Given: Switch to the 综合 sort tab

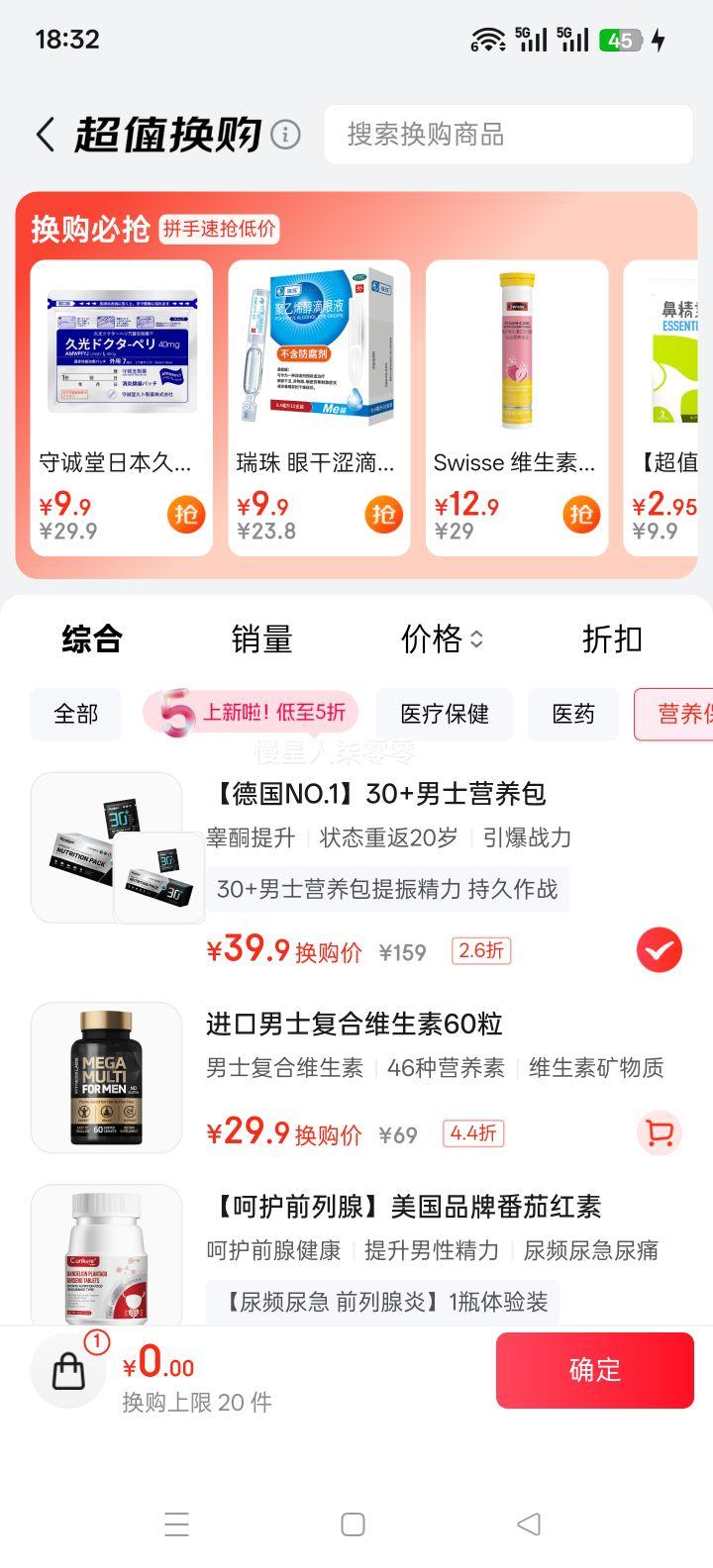Looking at the screenshot, I should point(91,639).
